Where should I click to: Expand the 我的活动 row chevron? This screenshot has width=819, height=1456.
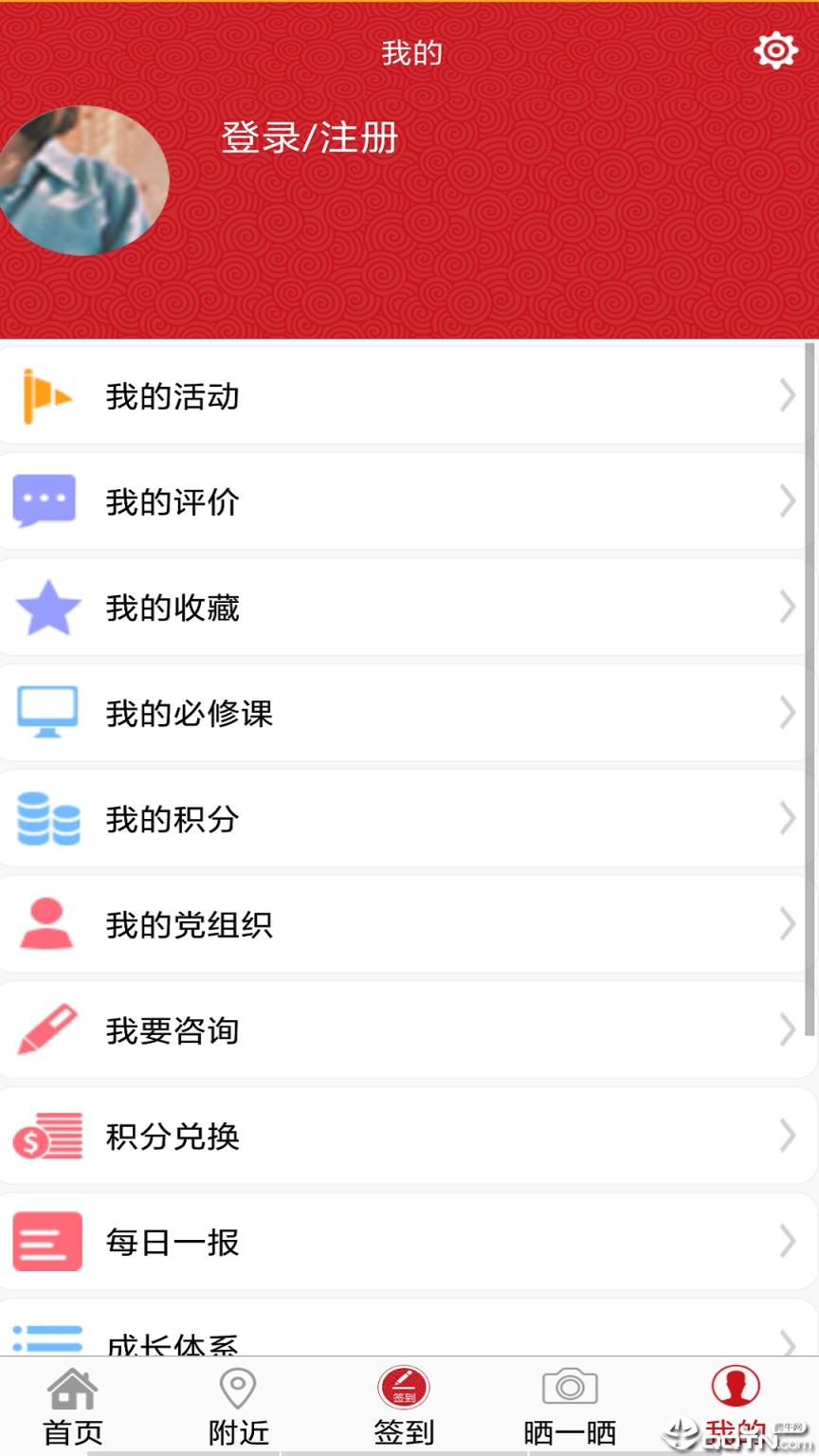(x=788, y=396)
